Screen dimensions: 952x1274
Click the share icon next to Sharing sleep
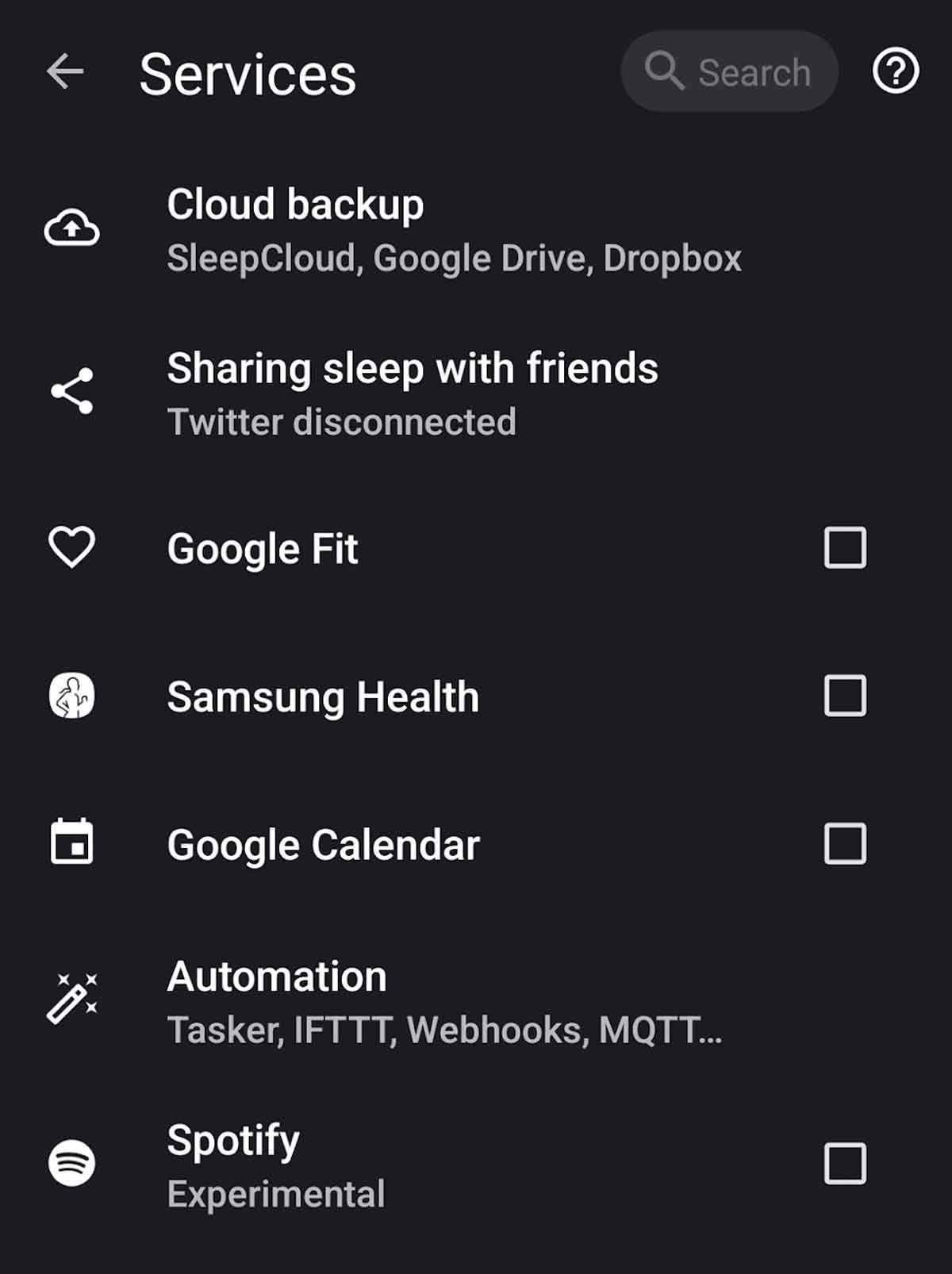[x=71, y=392]
